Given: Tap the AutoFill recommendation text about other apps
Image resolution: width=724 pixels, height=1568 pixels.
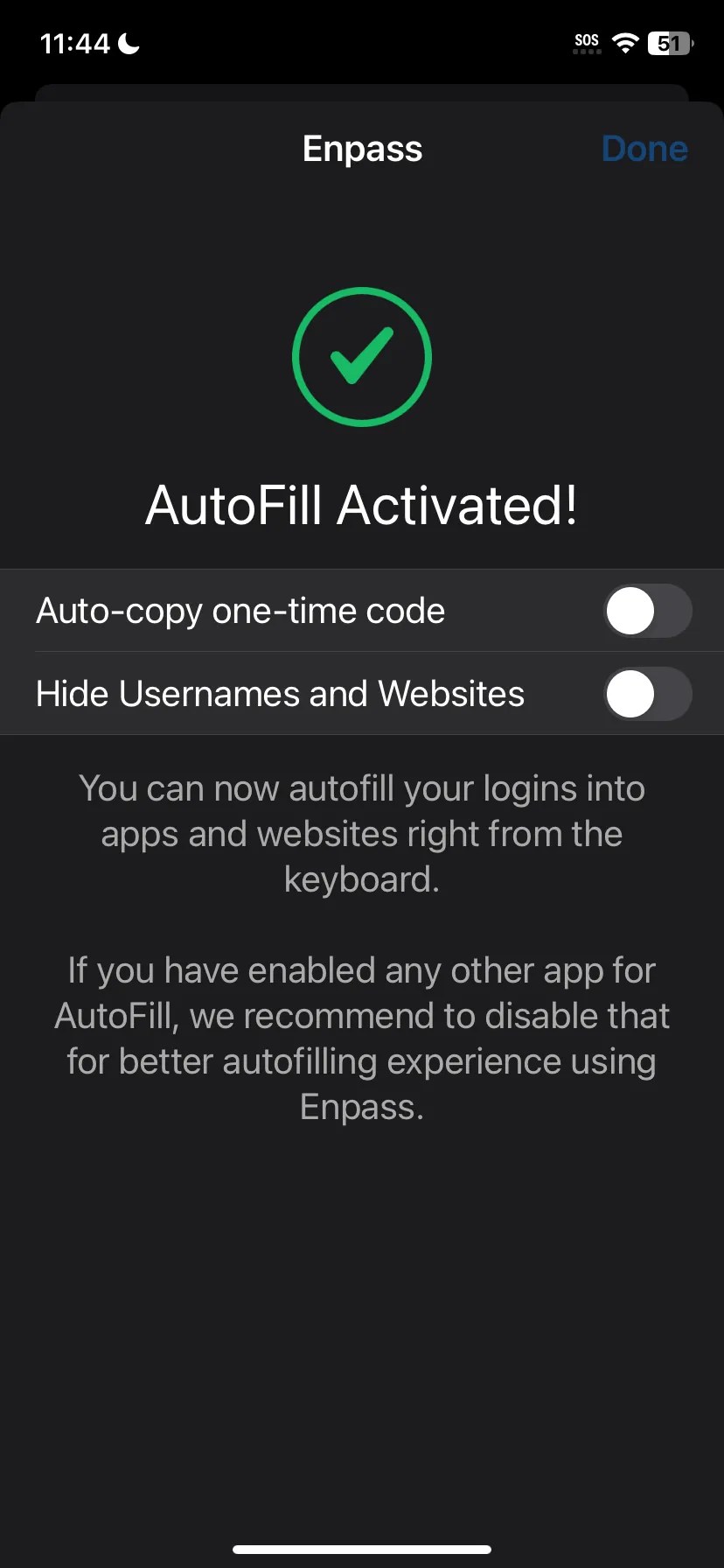Looking at the screenshot, I should 362,1038.
